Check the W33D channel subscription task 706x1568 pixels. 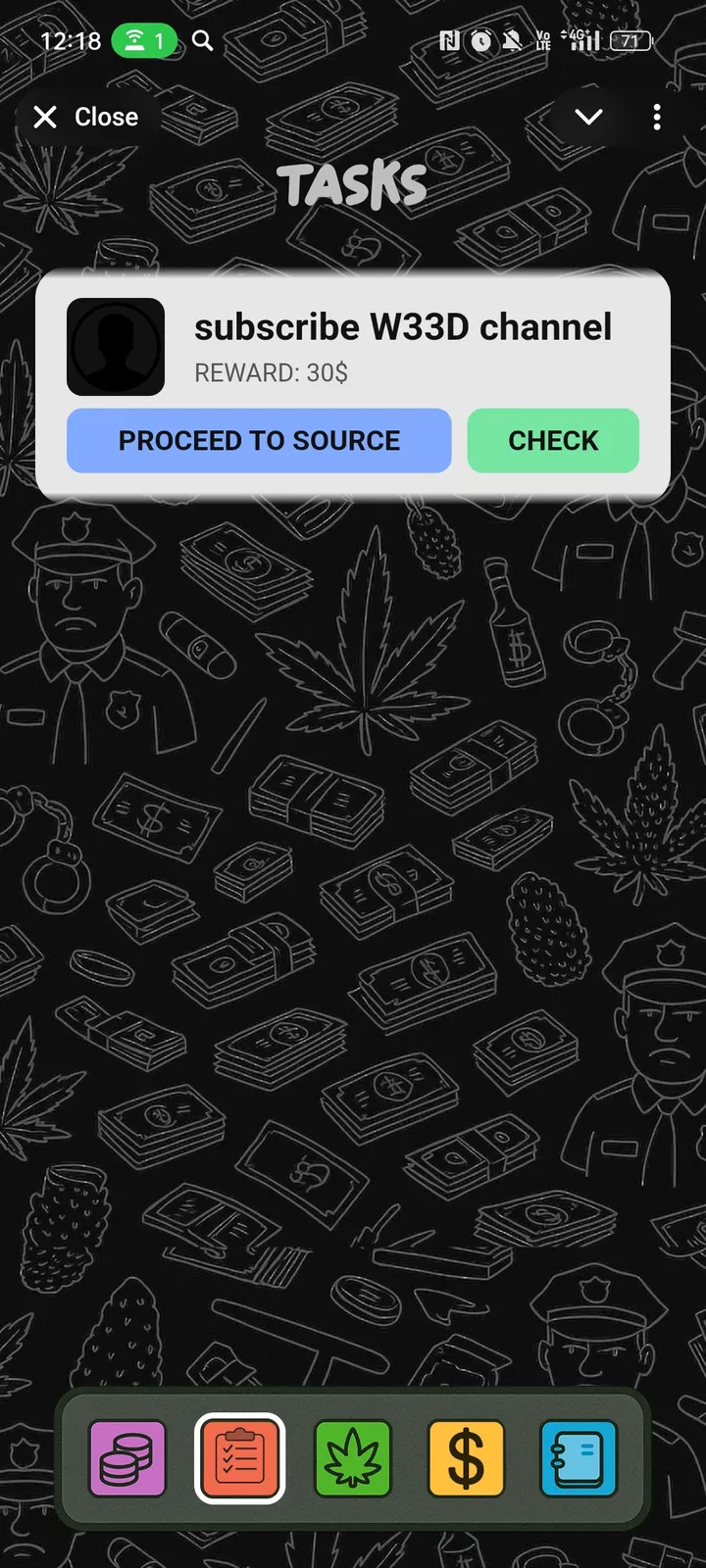tap(553, 441)
